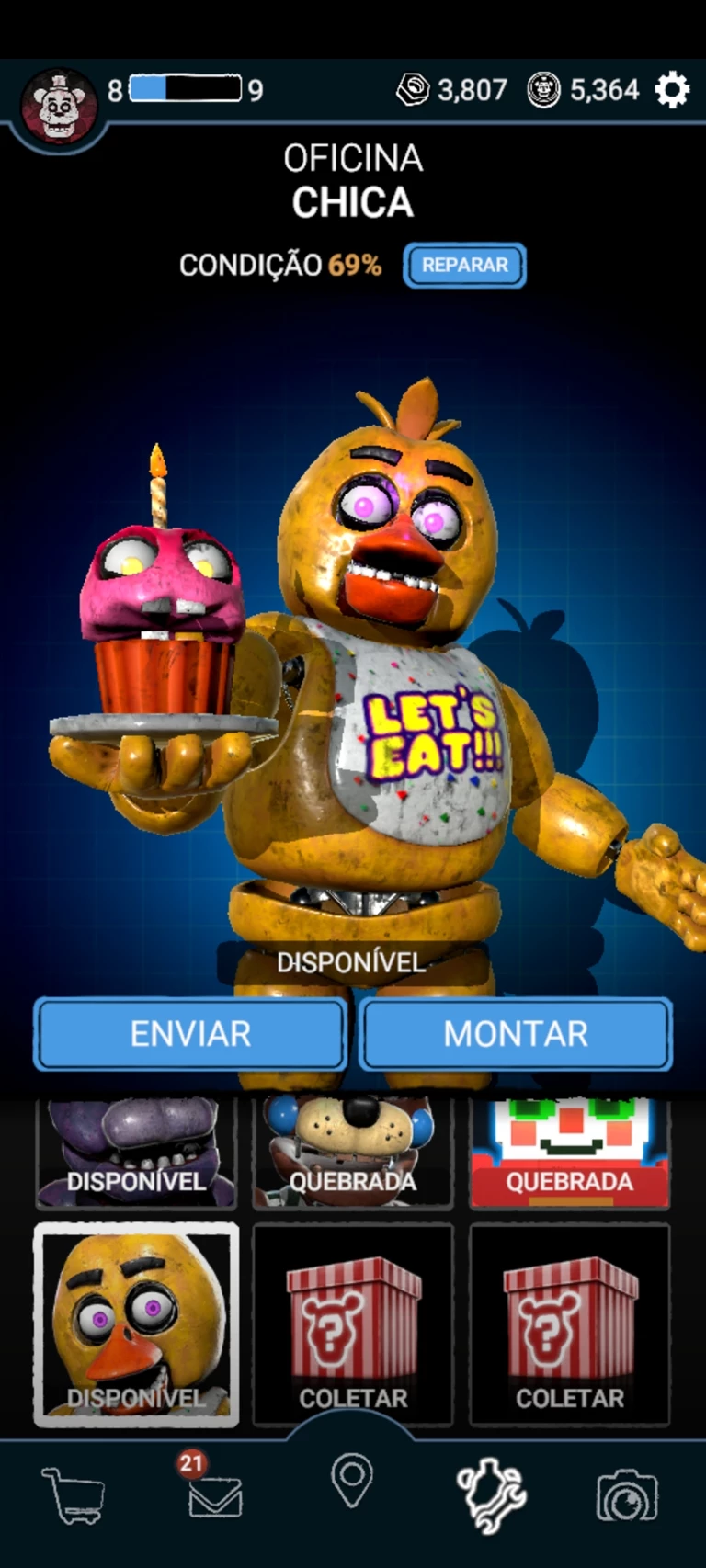This screenshot has height=1568, width=706.
Task: Select the red pixelated QUEBRADA tile
Action: 570,1153
